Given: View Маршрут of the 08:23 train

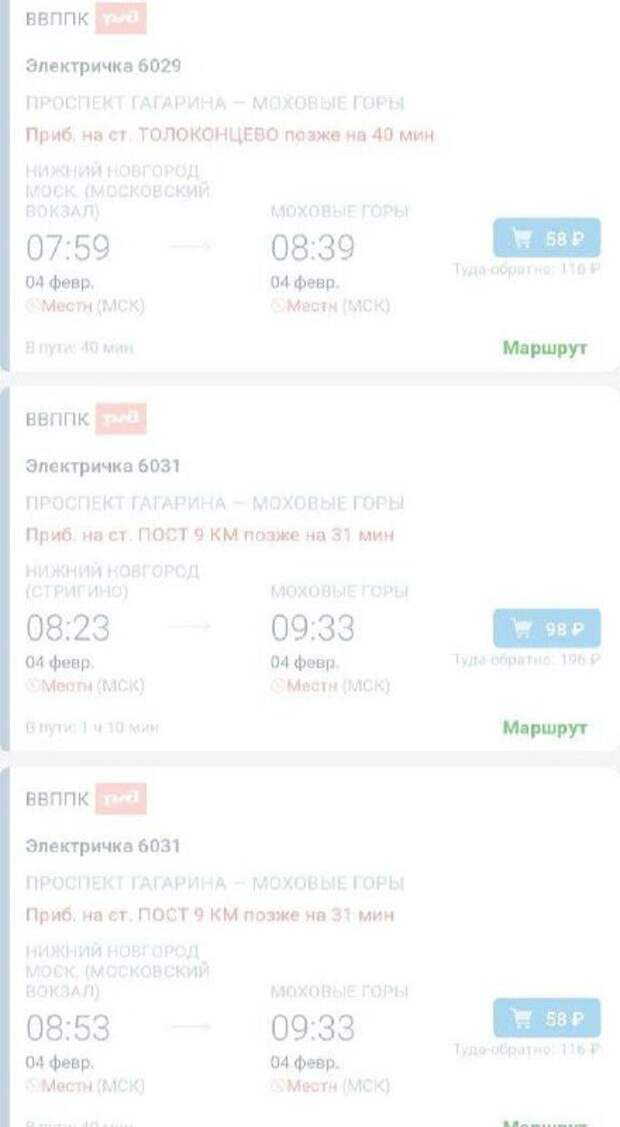Looking at the screenshot, I should [x=544, y=727].
